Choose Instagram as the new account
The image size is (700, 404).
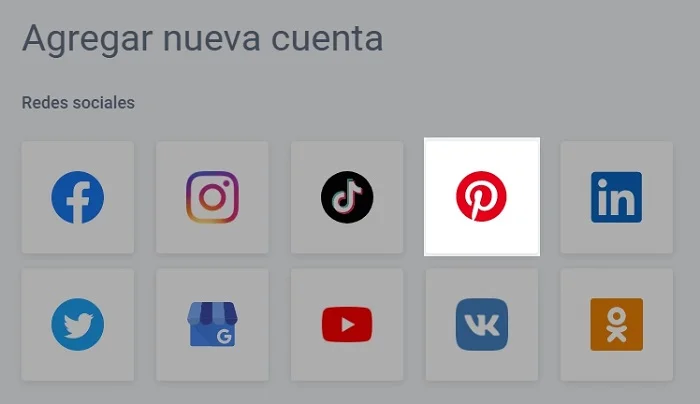[x=212, y=197]
